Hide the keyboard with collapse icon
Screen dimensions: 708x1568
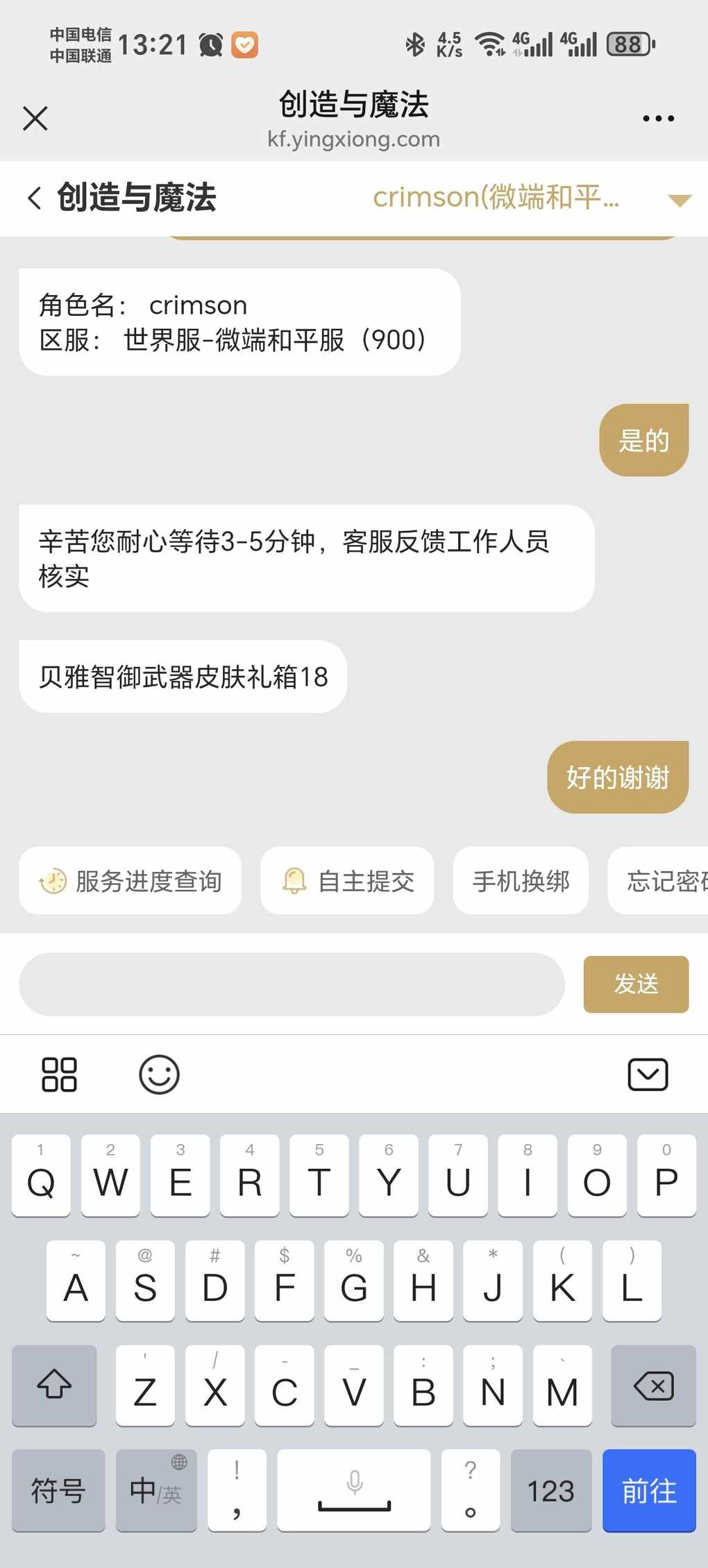[648, 1074]
